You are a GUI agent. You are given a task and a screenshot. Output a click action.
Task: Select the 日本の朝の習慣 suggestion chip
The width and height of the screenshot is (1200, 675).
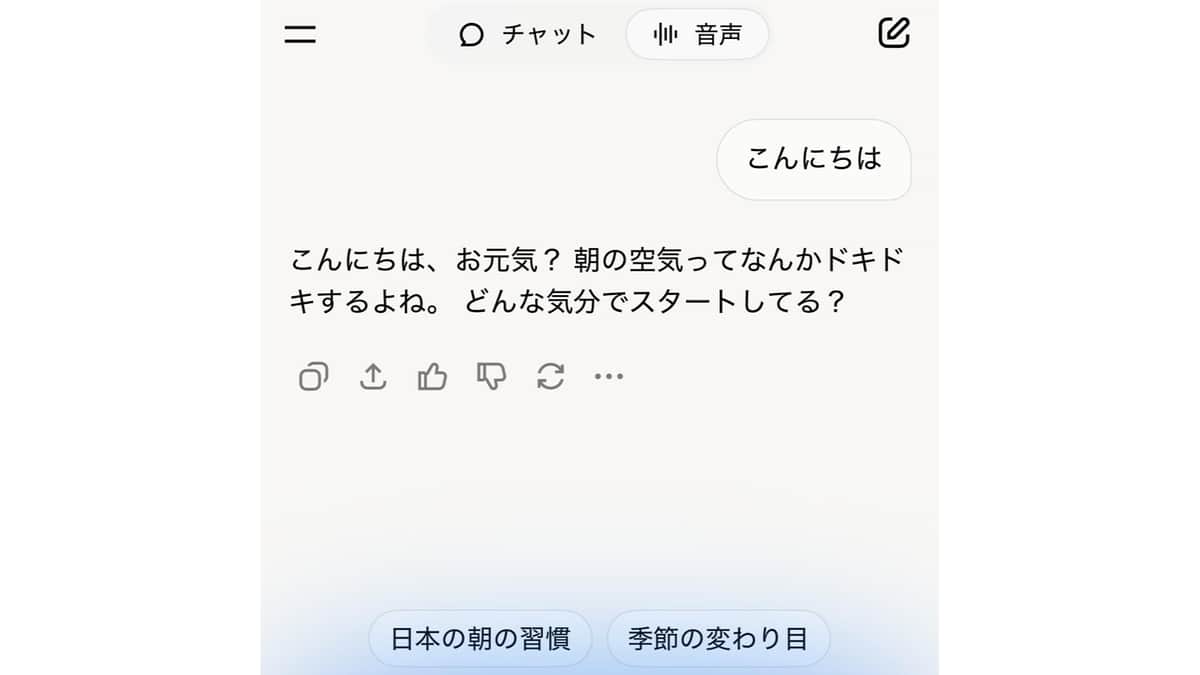pyautogui.click(x=480, y=639)
